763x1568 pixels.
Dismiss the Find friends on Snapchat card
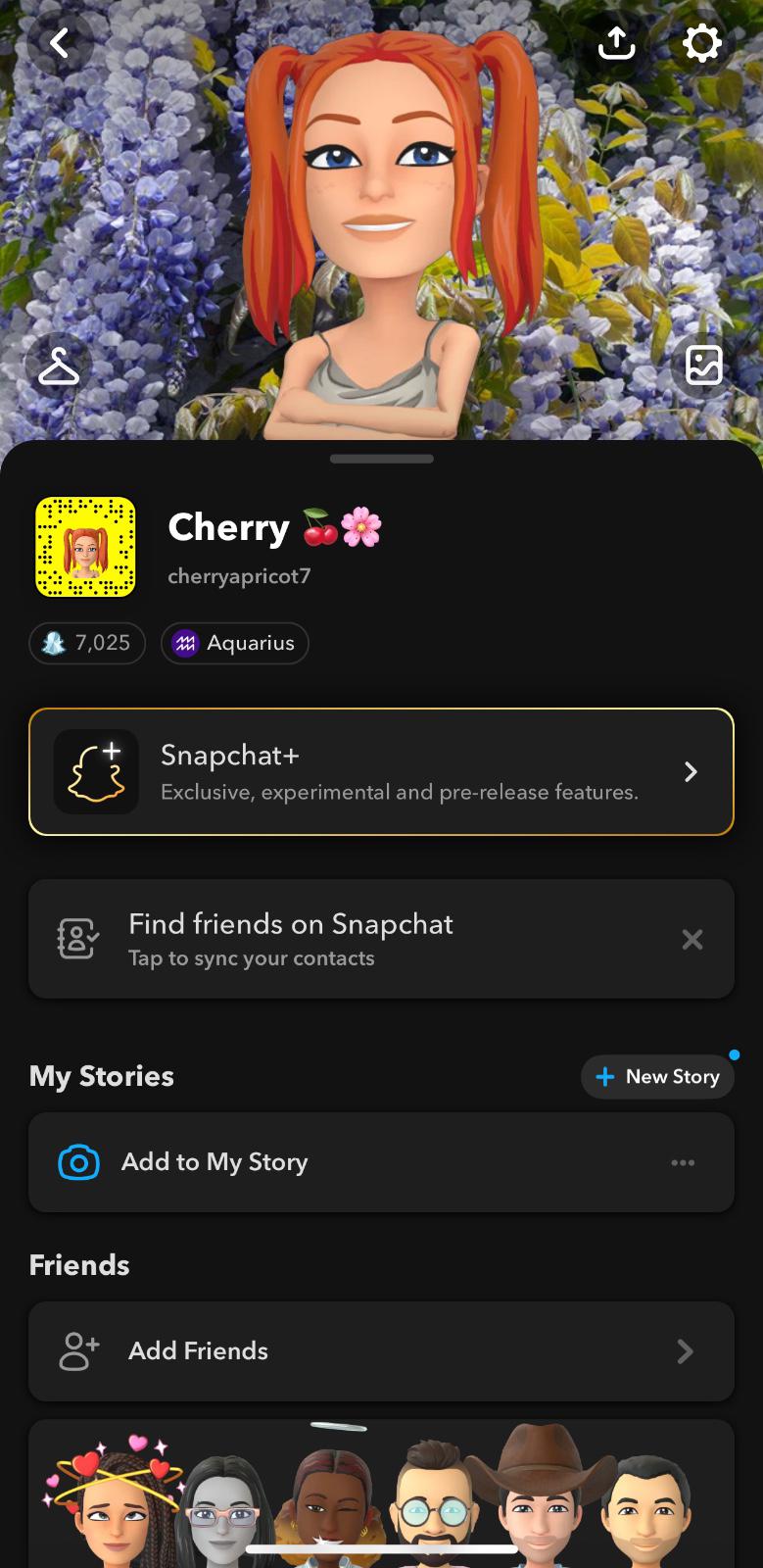click(x=692, y=940)
